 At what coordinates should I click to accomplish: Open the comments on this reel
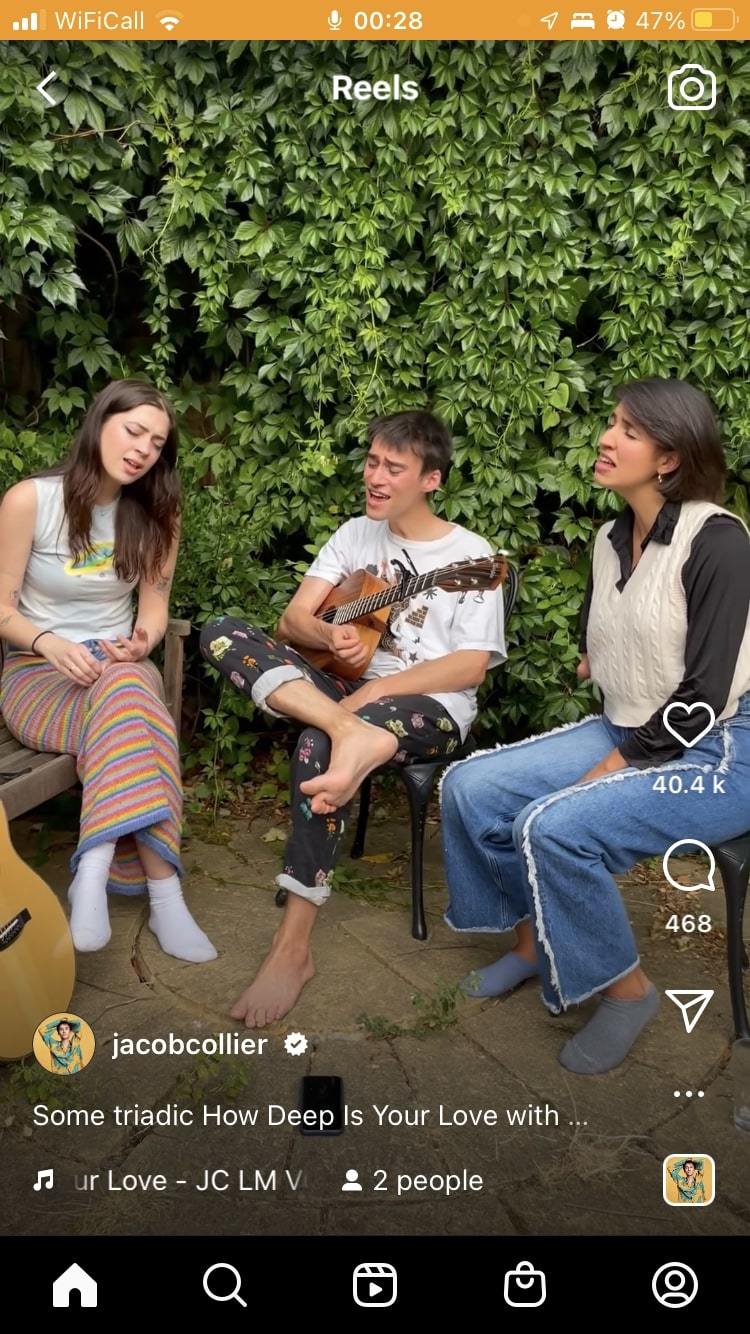[689, 866]
